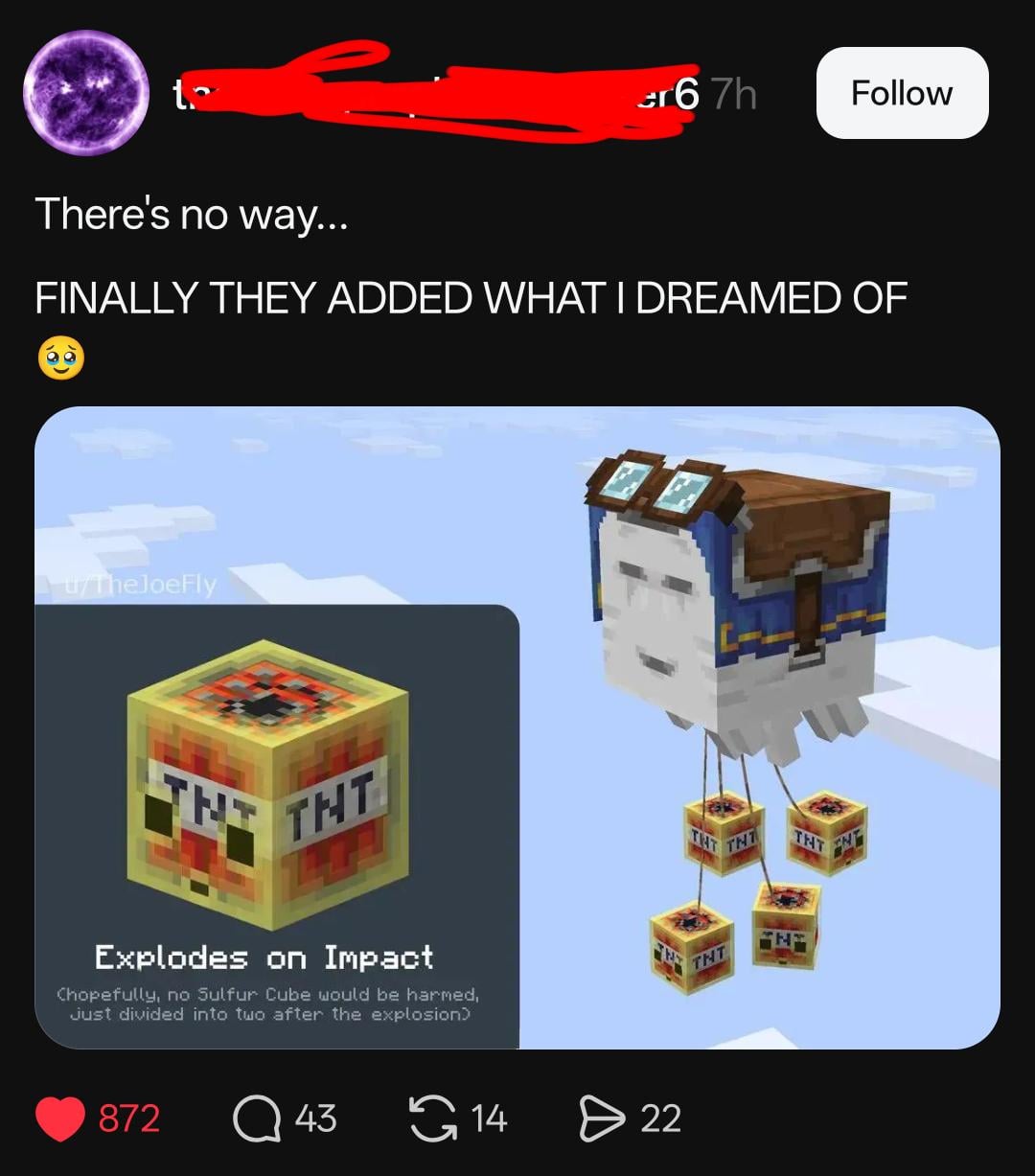Open the poster's purple profile avatar
1035x1176 pixels.
pyautogui.click(x=85, y=93)
